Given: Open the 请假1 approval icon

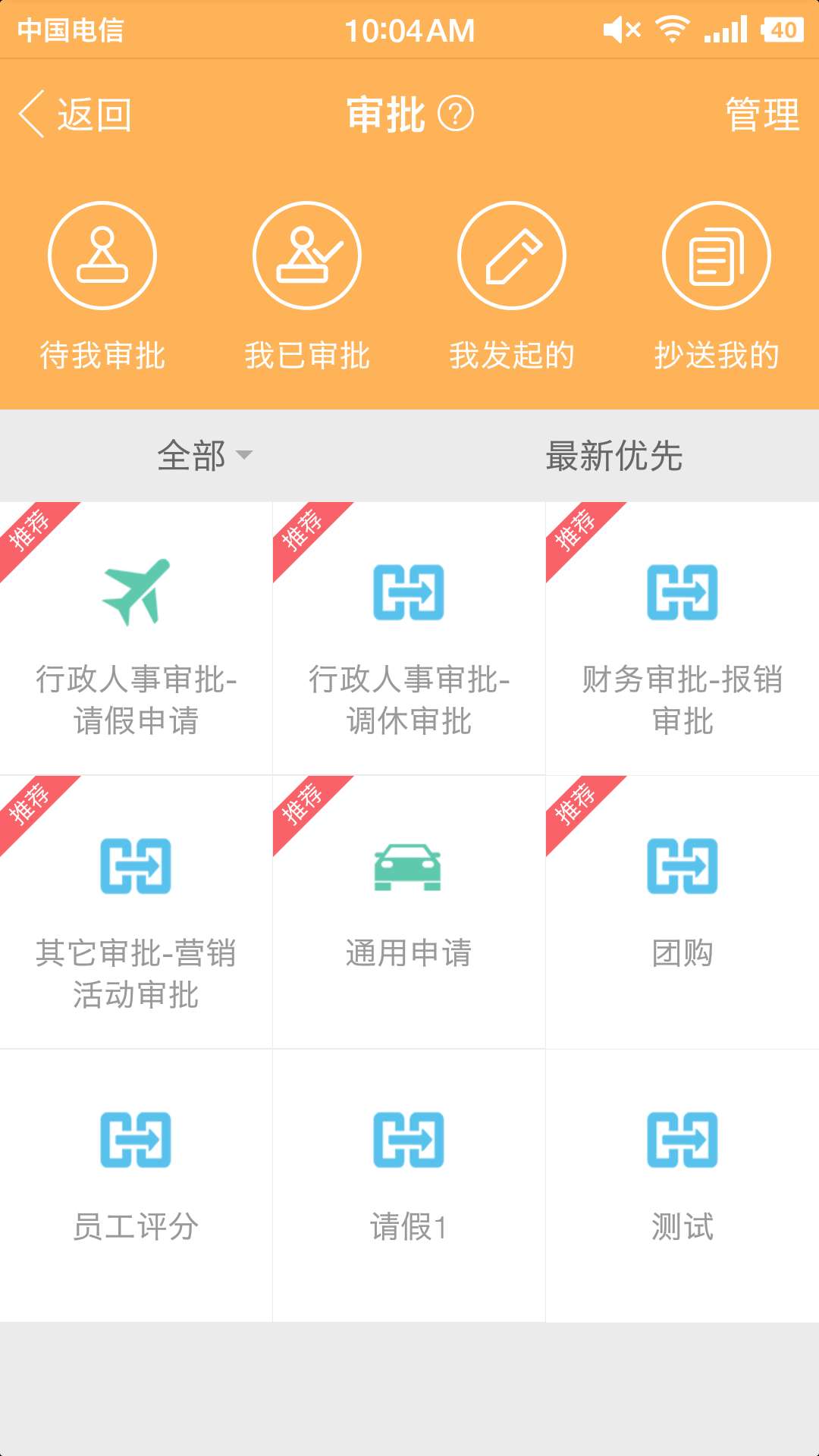Looking at the screenshot, I should coord(409,1137).
